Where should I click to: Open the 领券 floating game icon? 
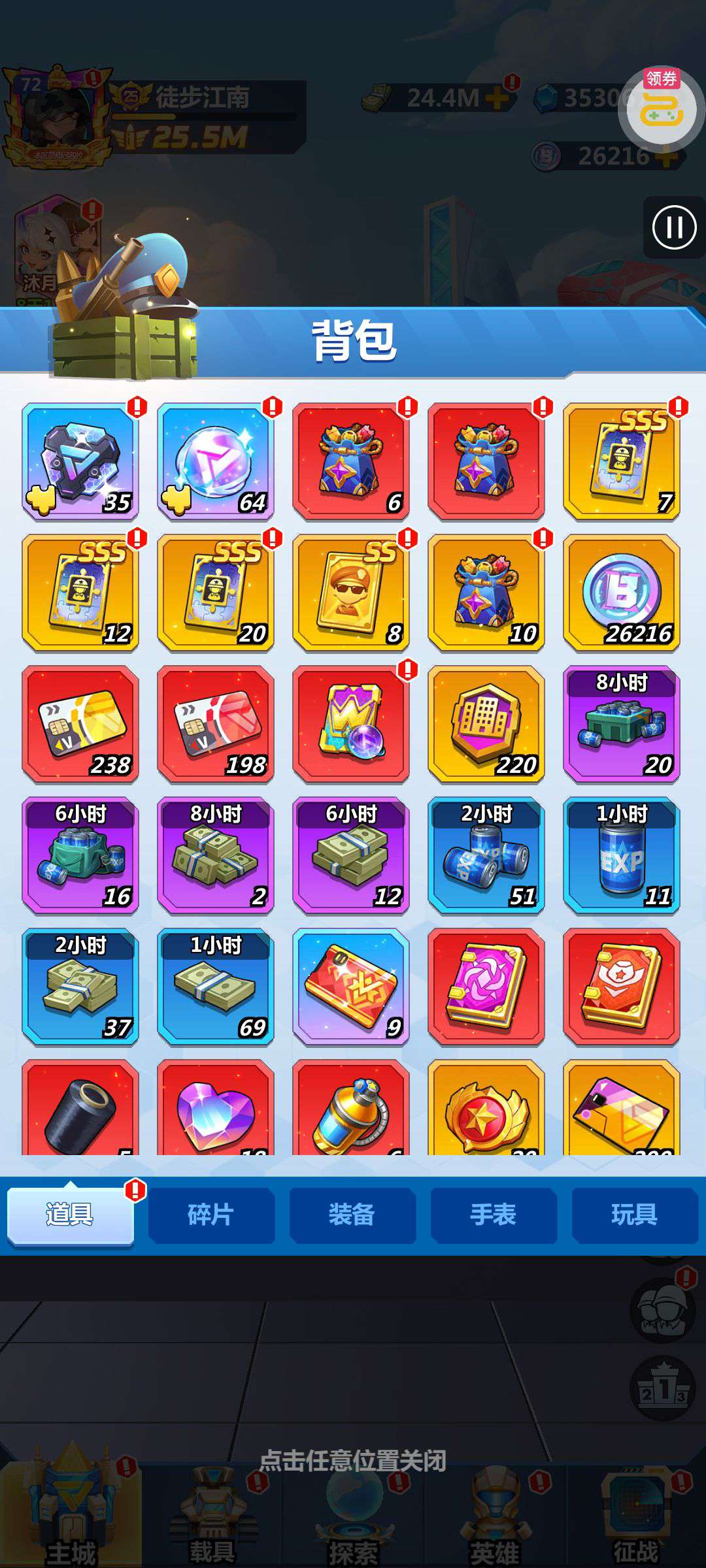tap(661, 104)
